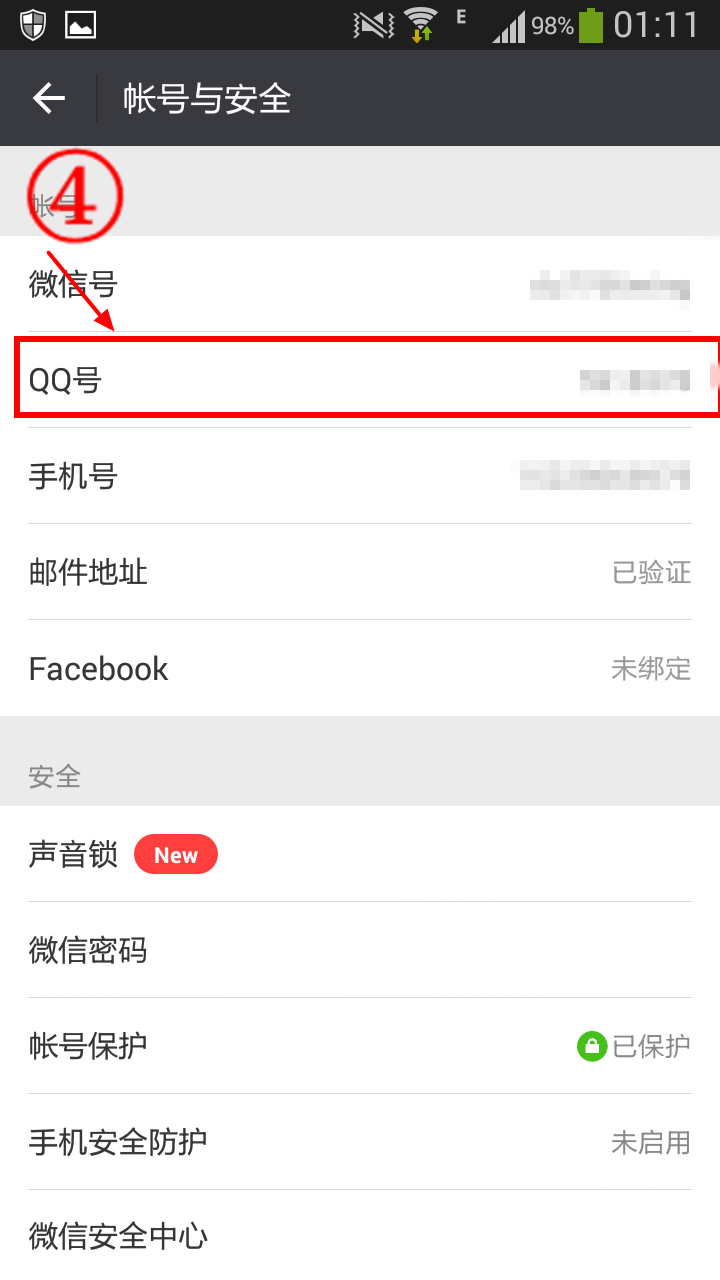Open 邮件地址 settings

[360, 572]
